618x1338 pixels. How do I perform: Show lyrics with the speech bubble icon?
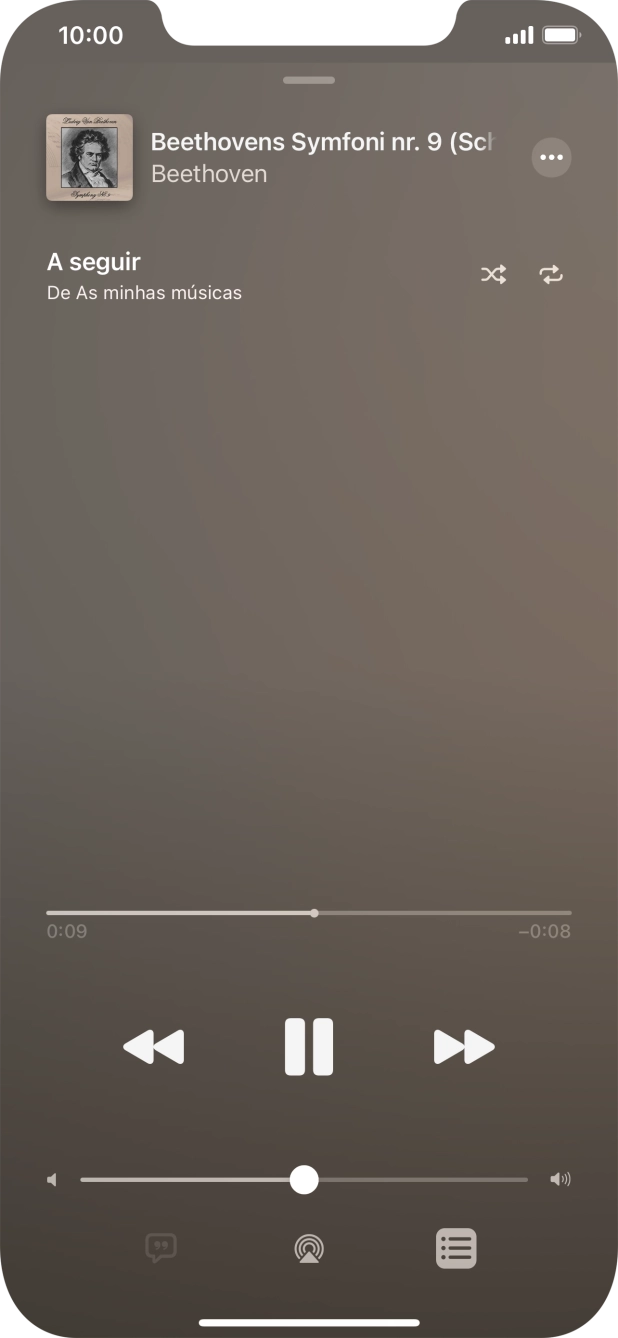[161, 1248]
